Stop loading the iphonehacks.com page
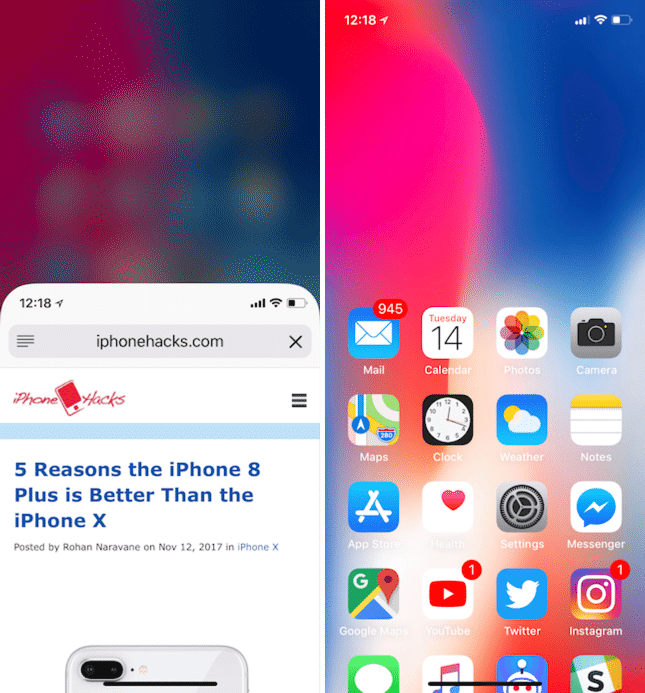The width and height of the screenshot is (645, 693). coord(295,342)
